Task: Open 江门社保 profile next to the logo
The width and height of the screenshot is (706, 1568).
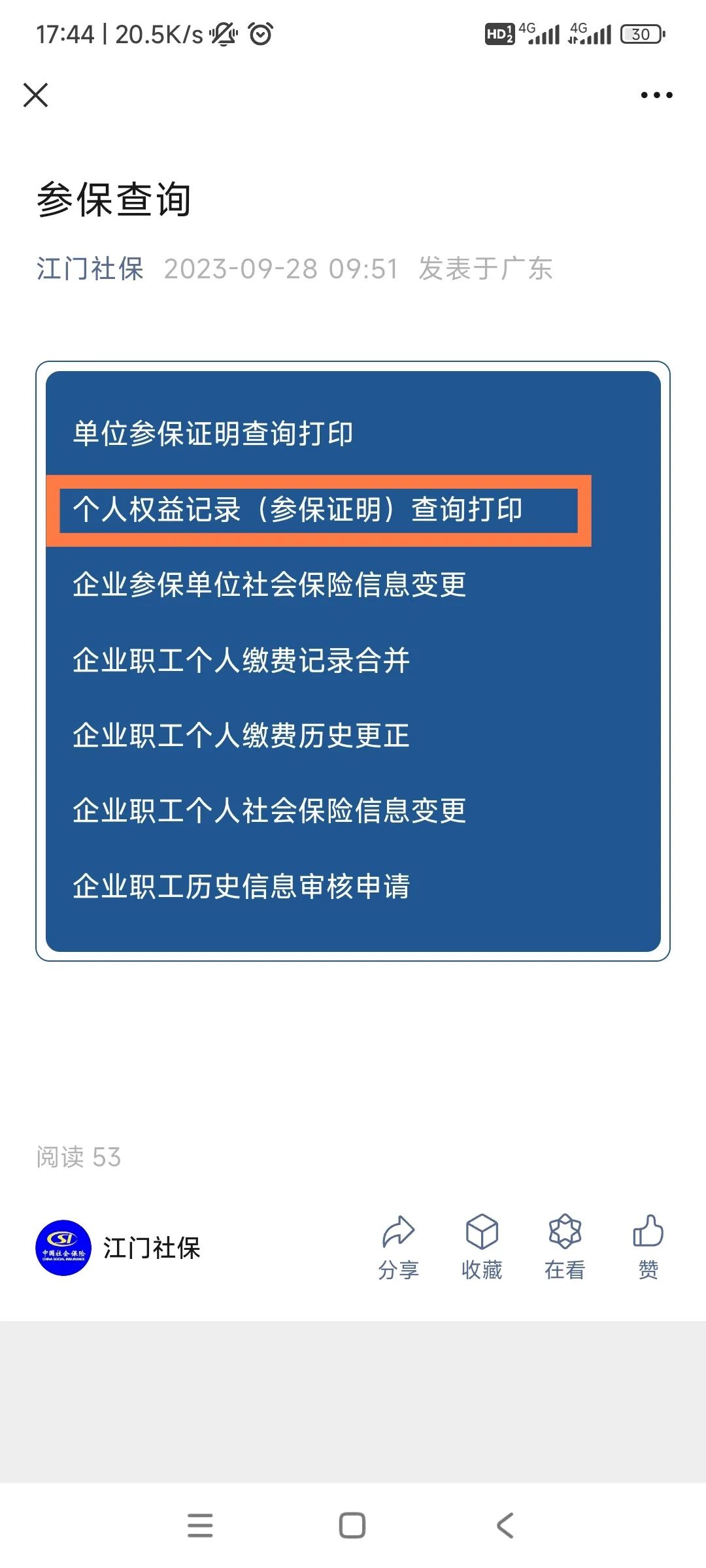Action: (152, 1248)
